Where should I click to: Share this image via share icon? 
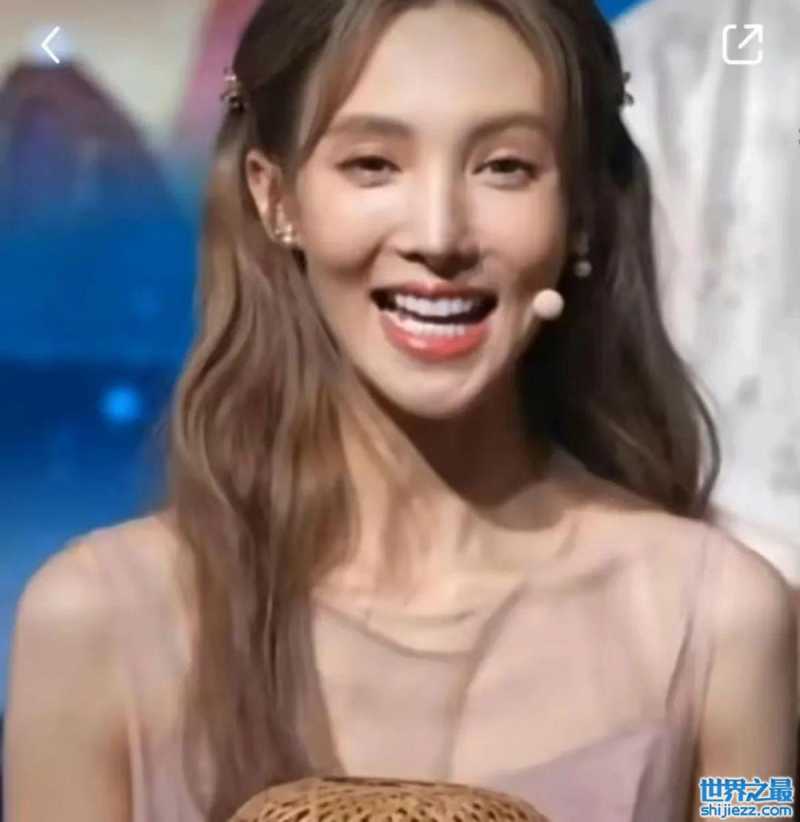pos(742,44)
